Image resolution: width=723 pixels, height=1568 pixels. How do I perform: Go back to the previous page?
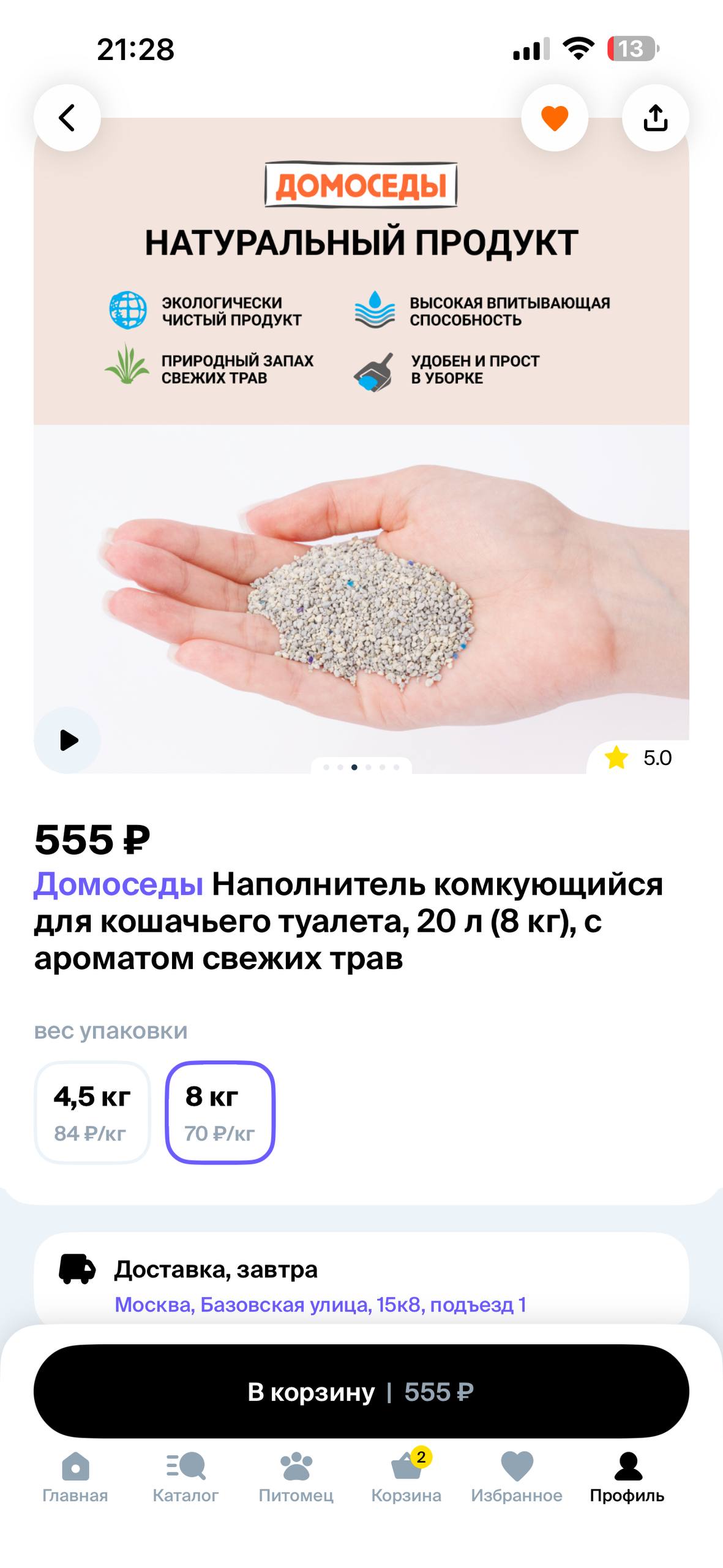pos(67,118)
